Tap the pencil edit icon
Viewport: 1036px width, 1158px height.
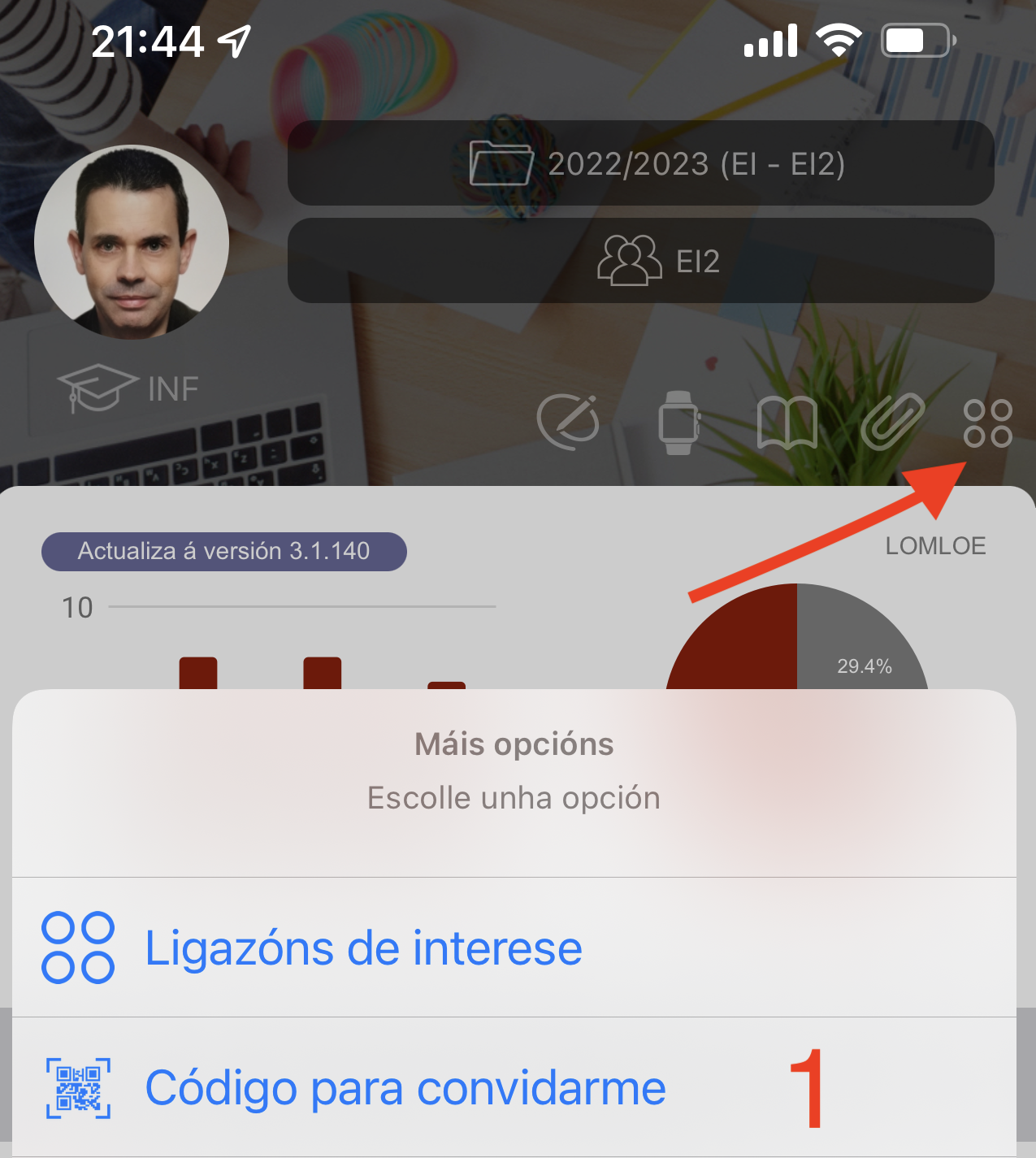(x=569, y=422)
